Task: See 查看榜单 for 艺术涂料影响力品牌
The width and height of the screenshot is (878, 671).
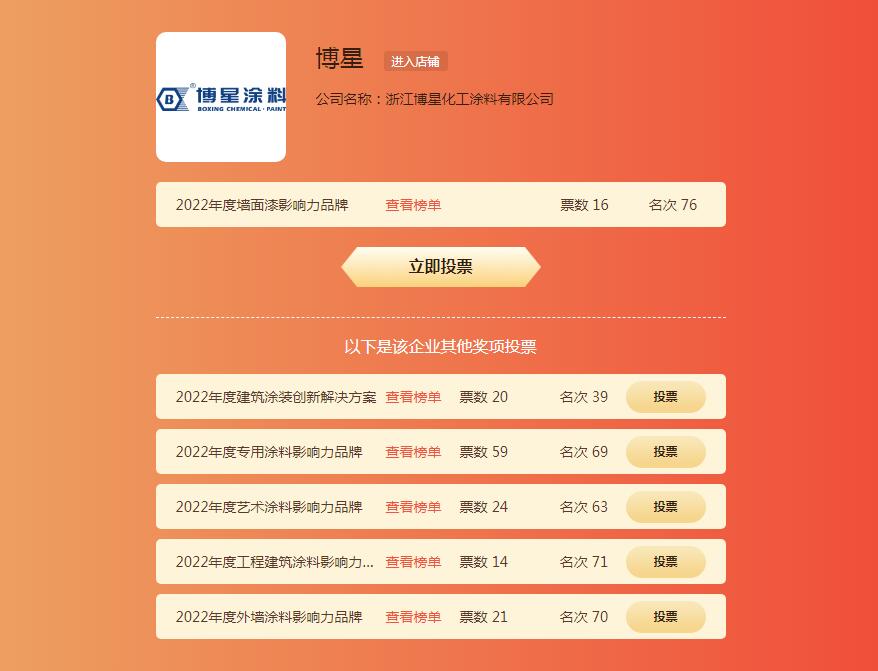Action: (413, 507)
